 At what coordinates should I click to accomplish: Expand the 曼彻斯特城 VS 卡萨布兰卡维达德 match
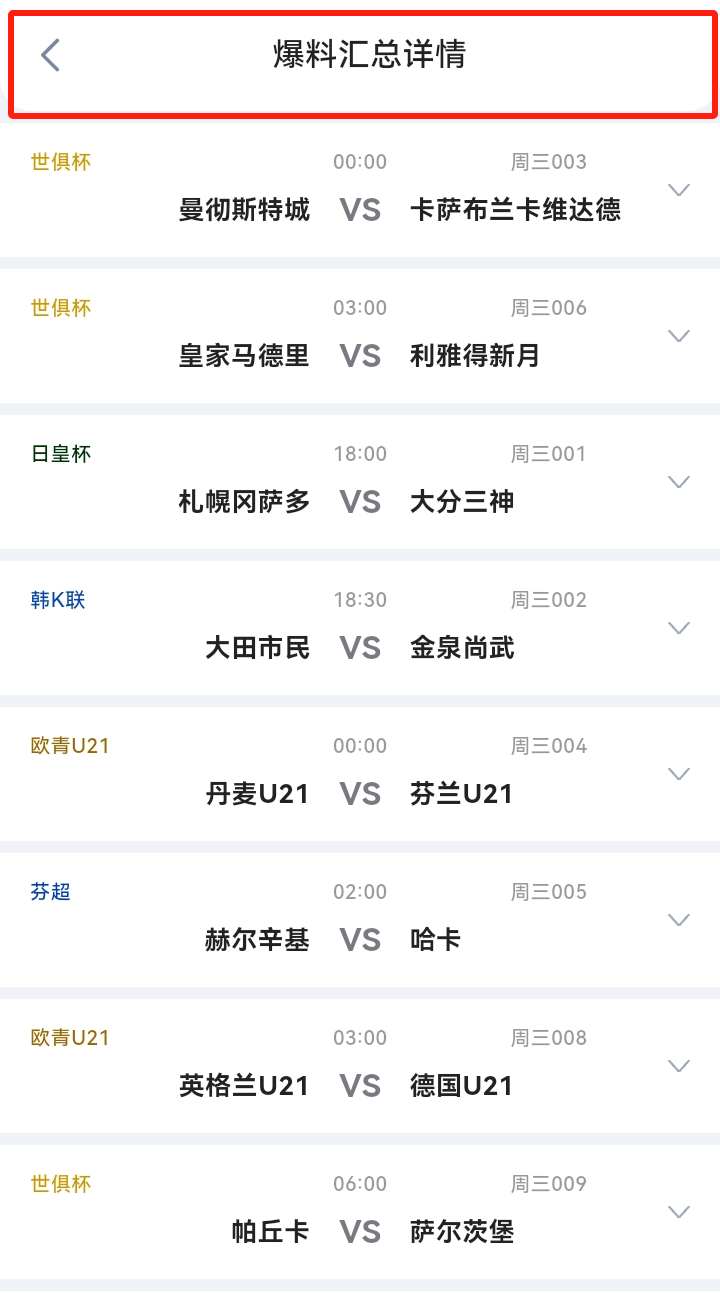(679, 190)
